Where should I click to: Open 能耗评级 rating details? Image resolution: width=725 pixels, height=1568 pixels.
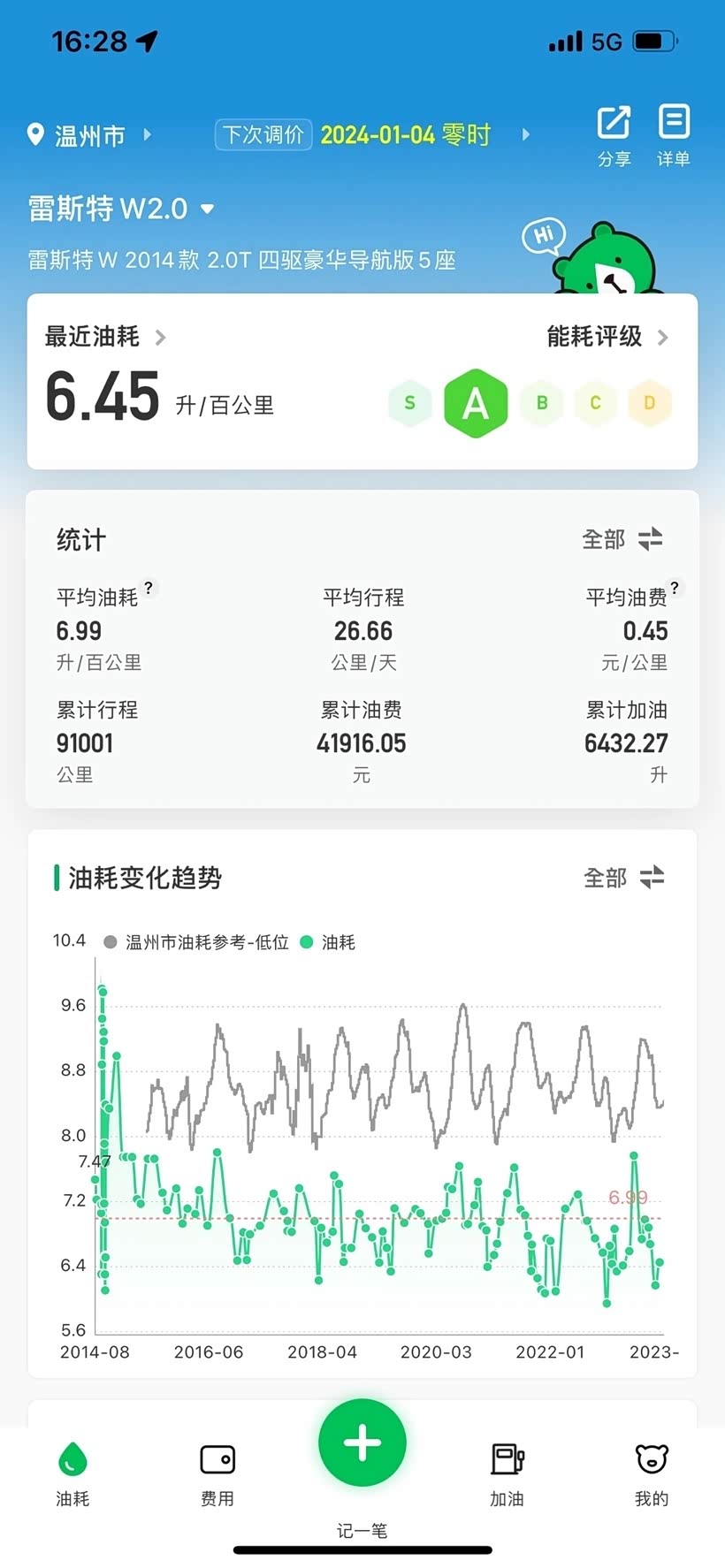[607, 337]
